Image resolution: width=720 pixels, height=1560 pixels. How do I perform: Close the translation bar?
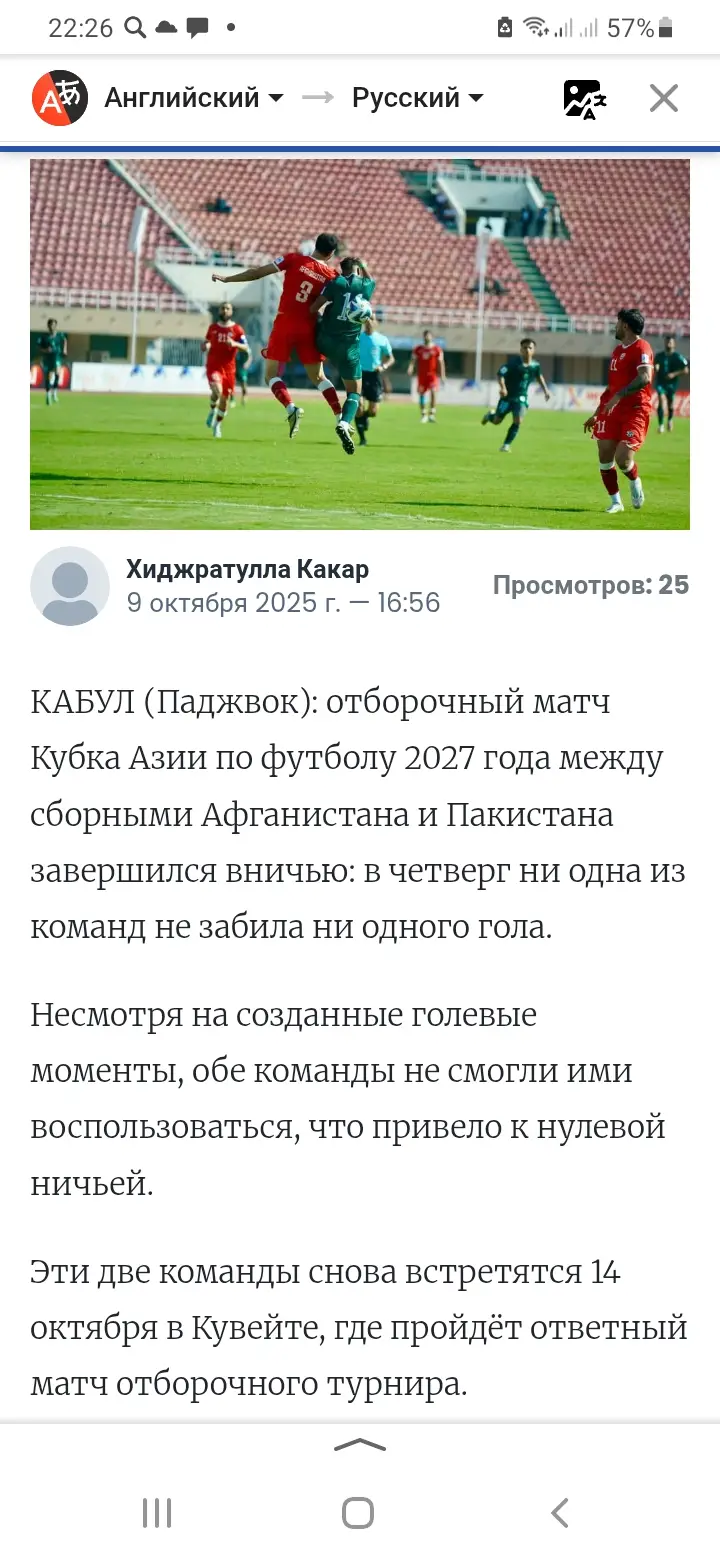click(x=664, y=98)
